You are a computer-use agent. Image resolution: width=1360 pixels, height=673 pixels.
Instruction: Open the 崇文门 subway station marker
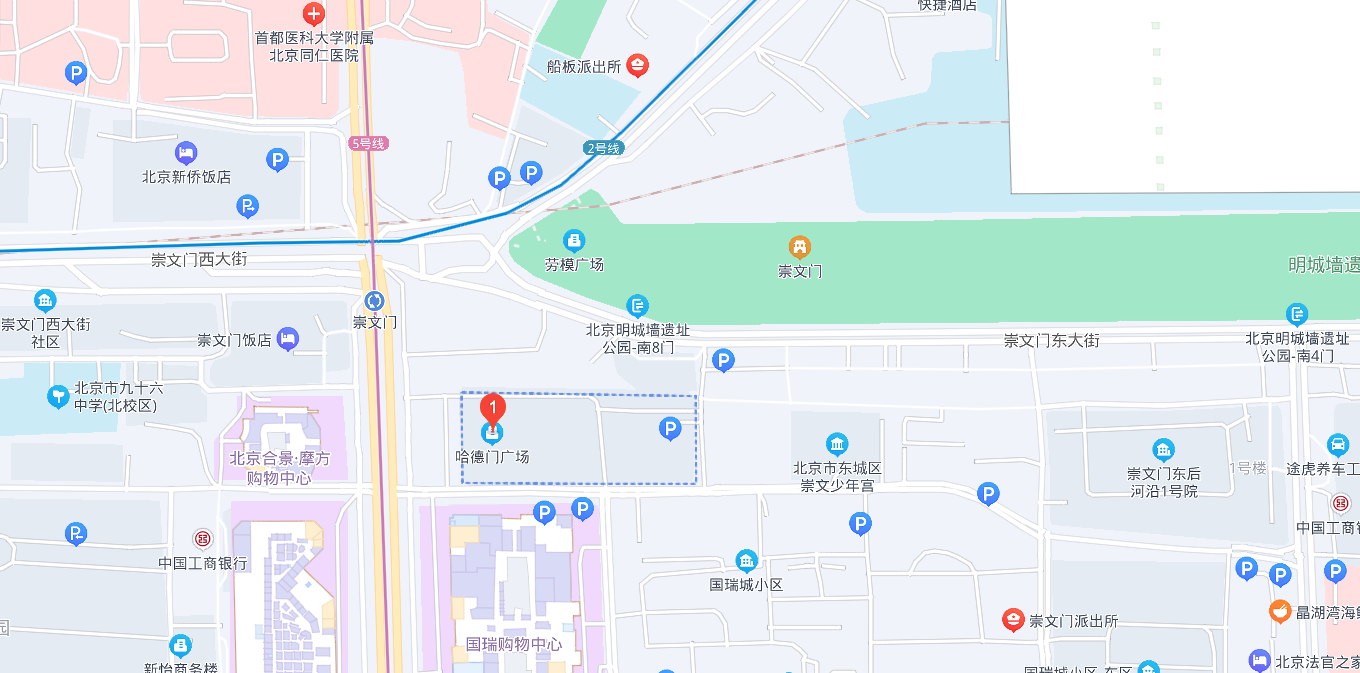point(375,301)
